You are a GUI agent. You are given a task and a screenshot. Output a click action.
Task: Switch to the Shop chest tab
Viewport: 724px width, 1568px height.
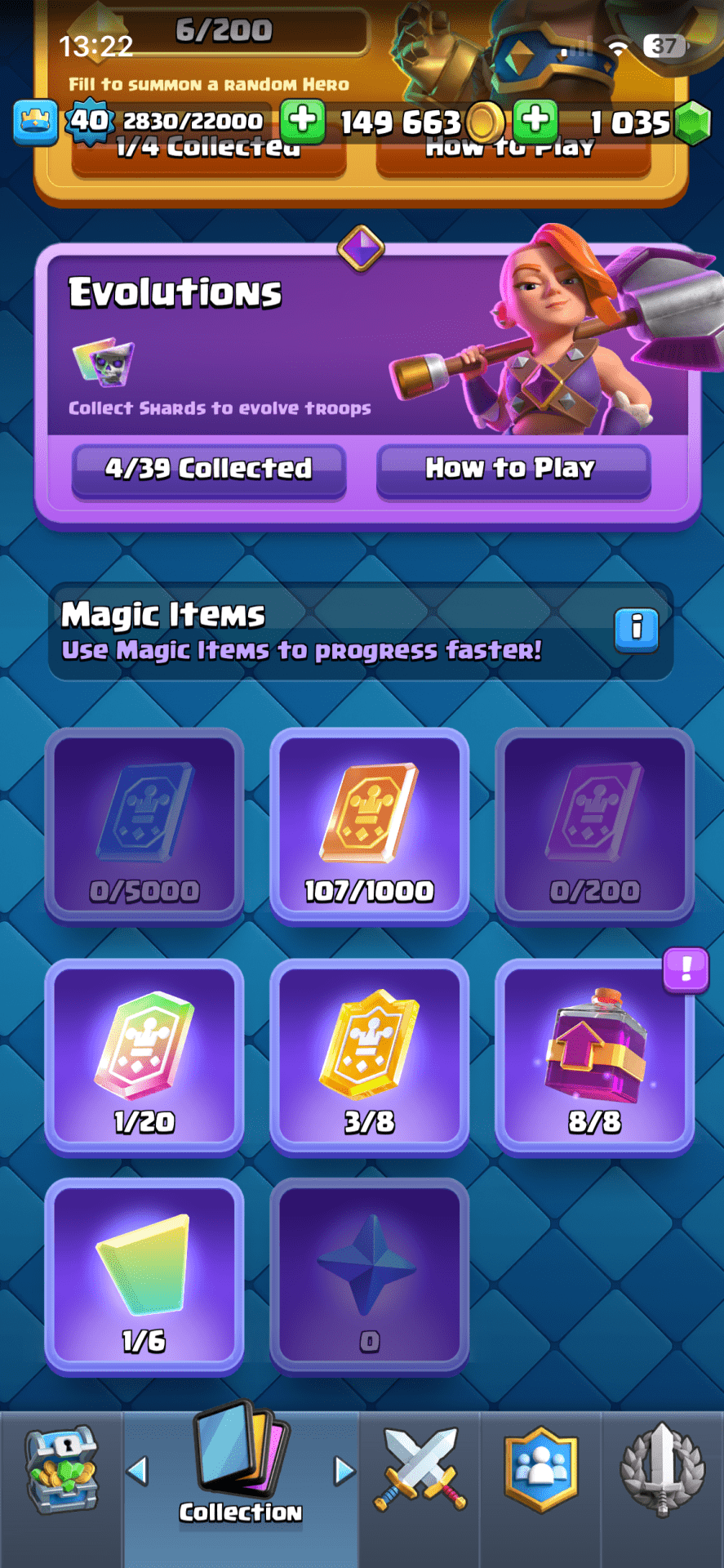point(62,1470)
